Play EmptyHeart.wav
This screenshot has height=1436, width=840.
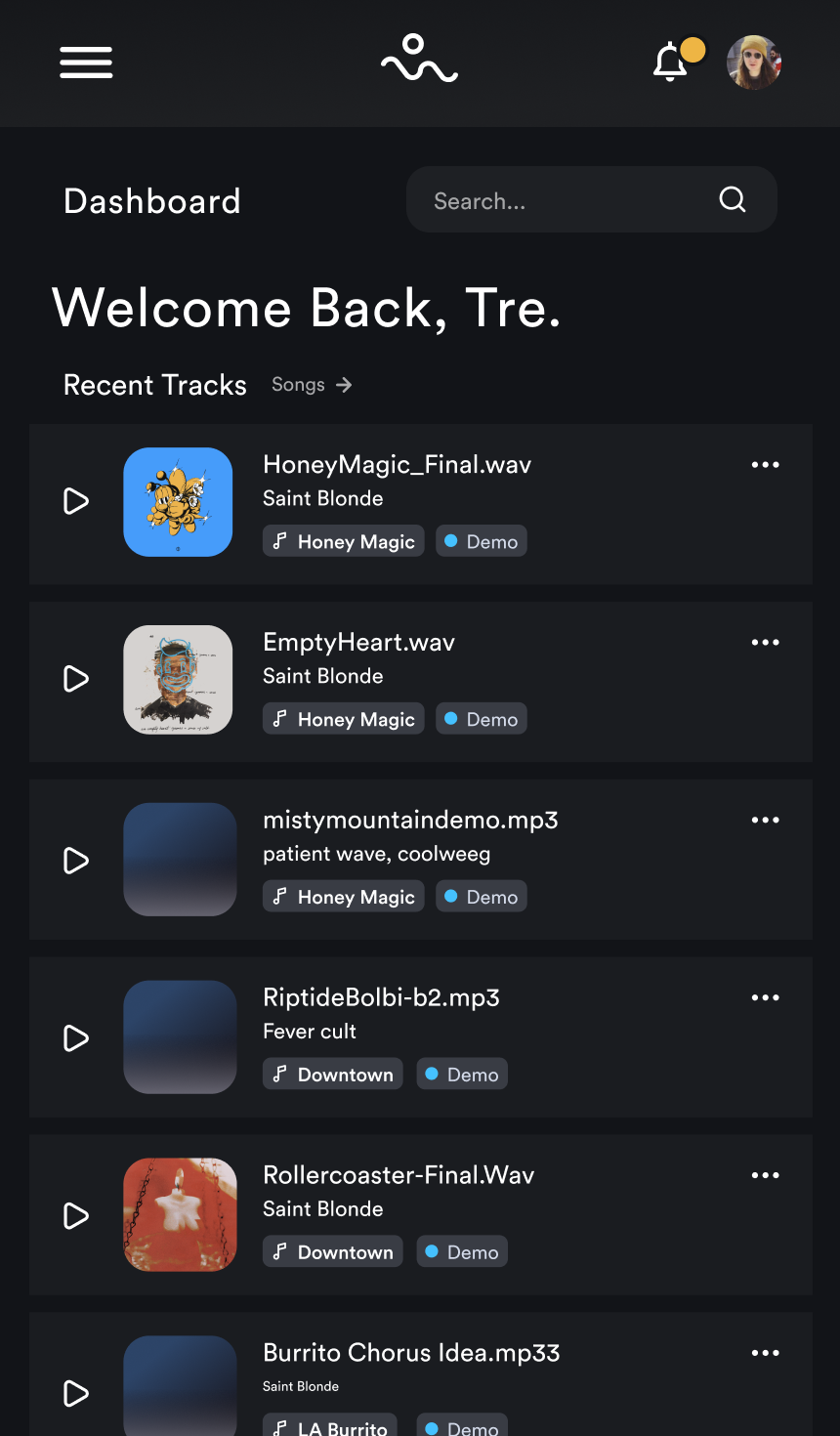[x=76, y=679]
